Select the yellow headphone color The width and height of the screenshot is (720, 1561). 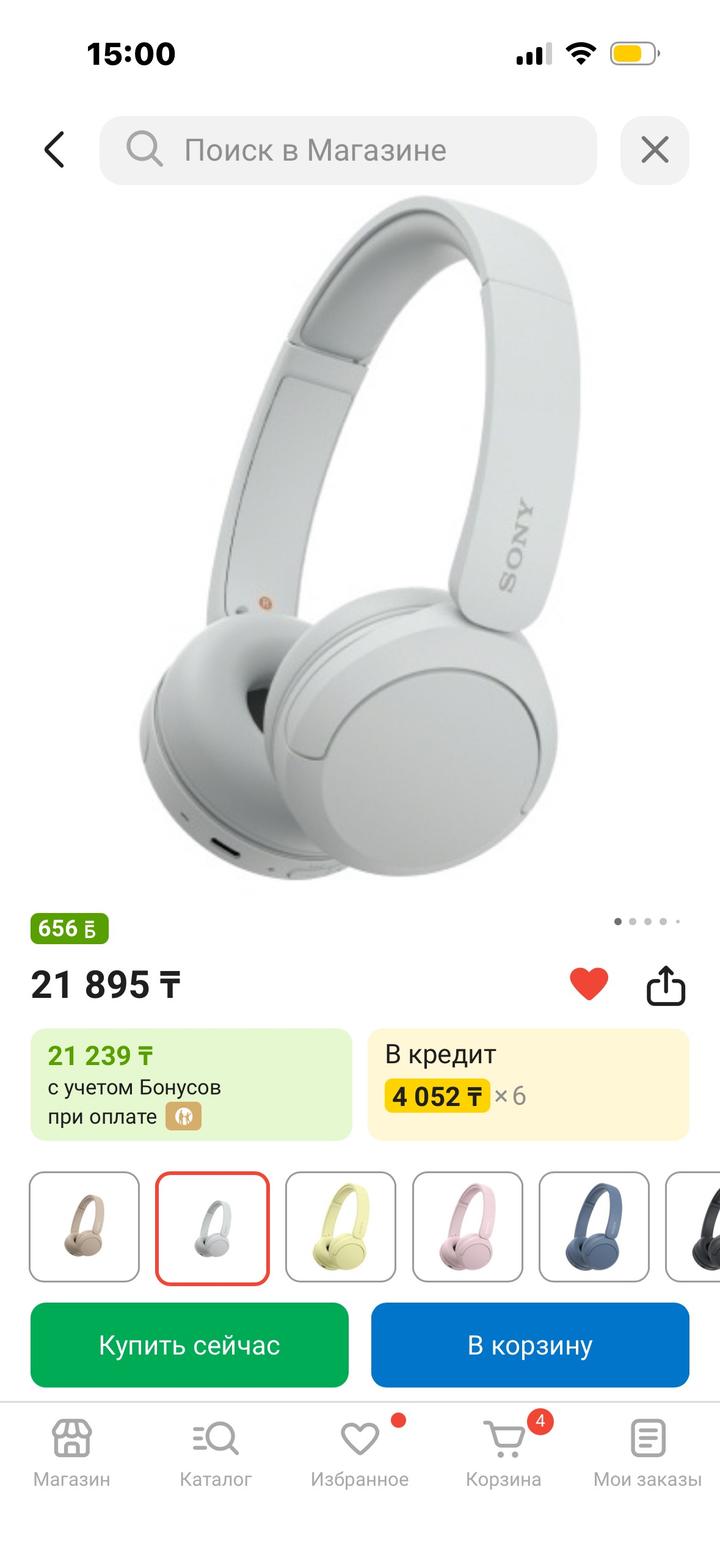coord(340,1227)
